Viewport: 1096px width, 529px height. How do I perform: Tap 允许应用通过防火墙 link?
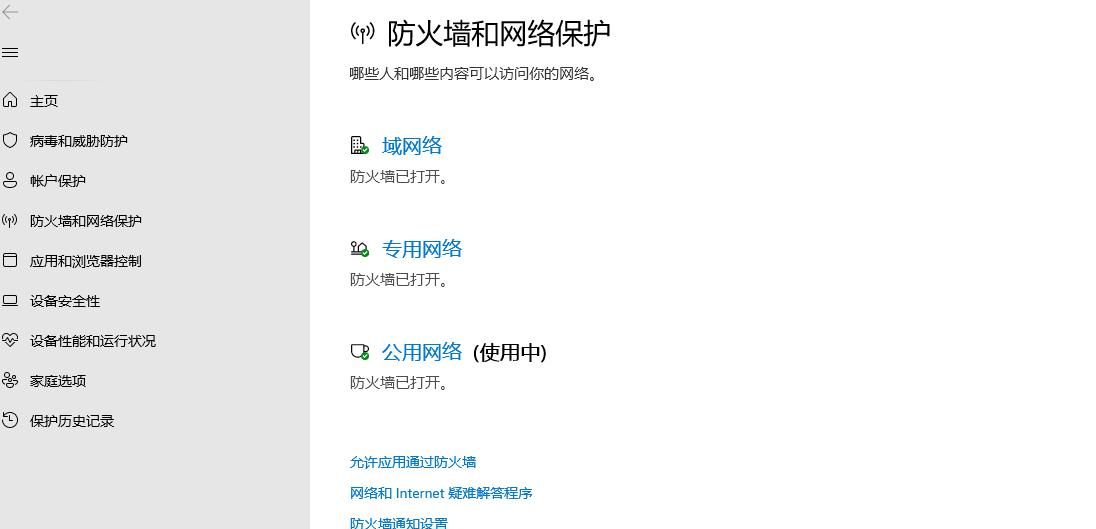click(x=412, y=462)
